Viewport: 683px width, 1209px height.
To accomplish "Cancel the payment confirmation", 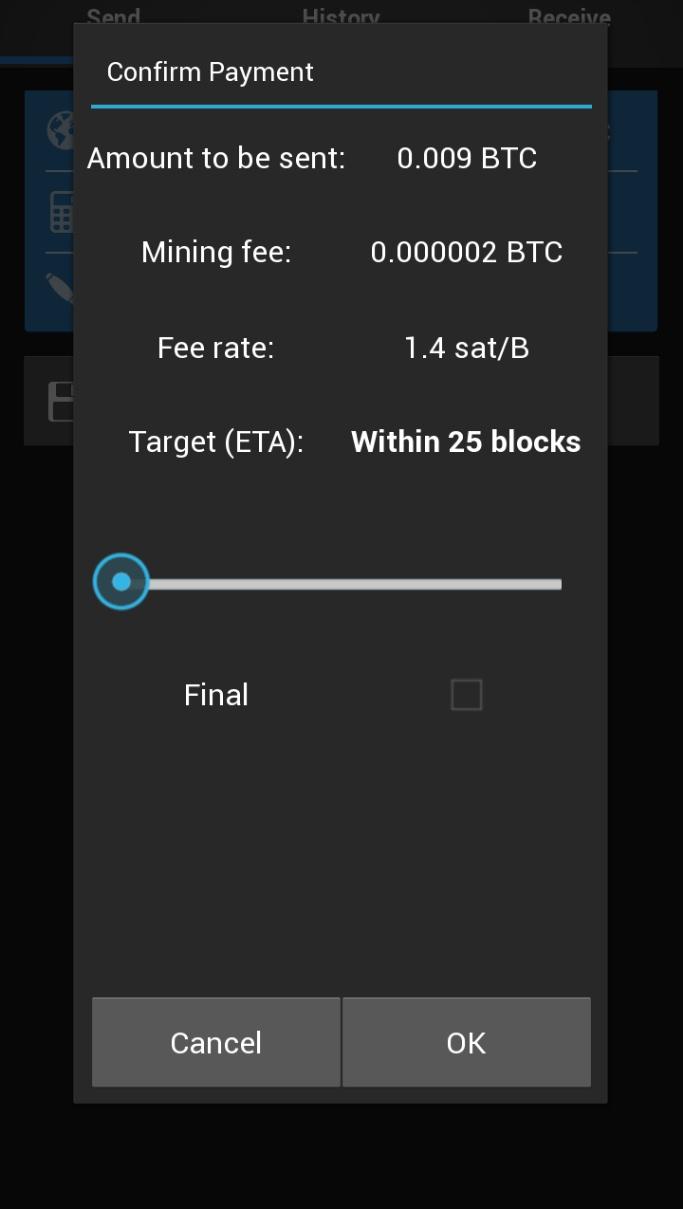I will click(x=216, y=1042).
